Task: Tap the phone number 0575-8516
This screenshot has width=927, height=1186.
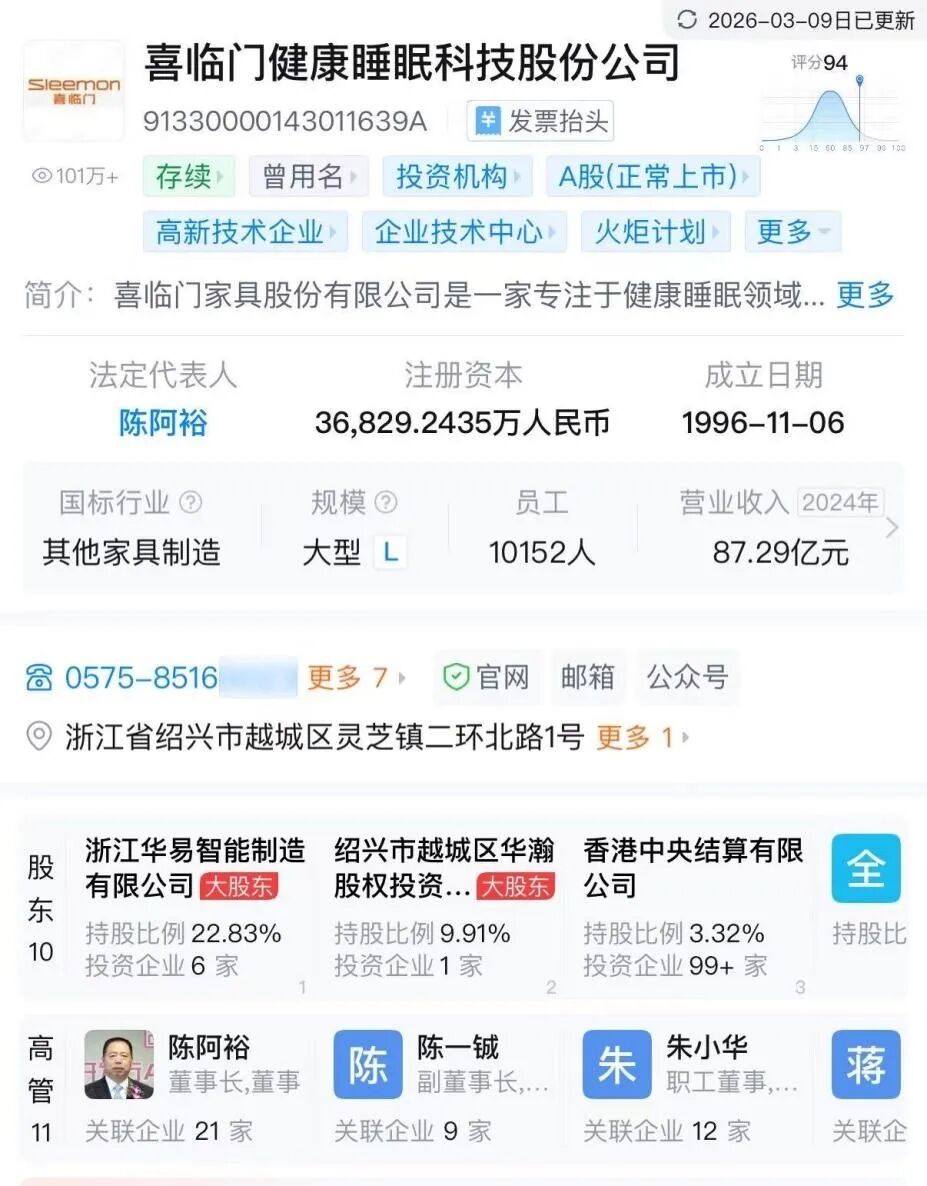Action: [x=140, y=678]
